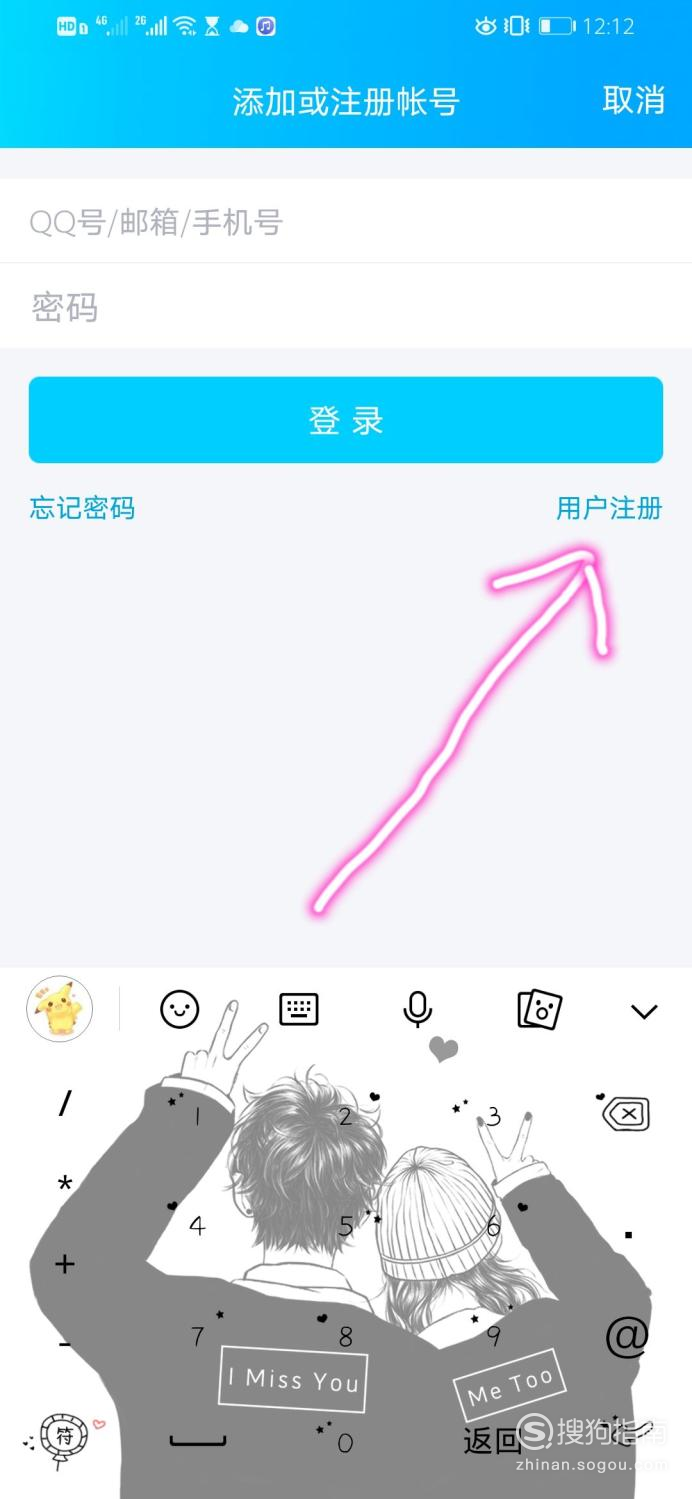The image size is (692, 1499).
Task: Switch keyboard layout via keyboard icon
Action: click(298, 1010)
